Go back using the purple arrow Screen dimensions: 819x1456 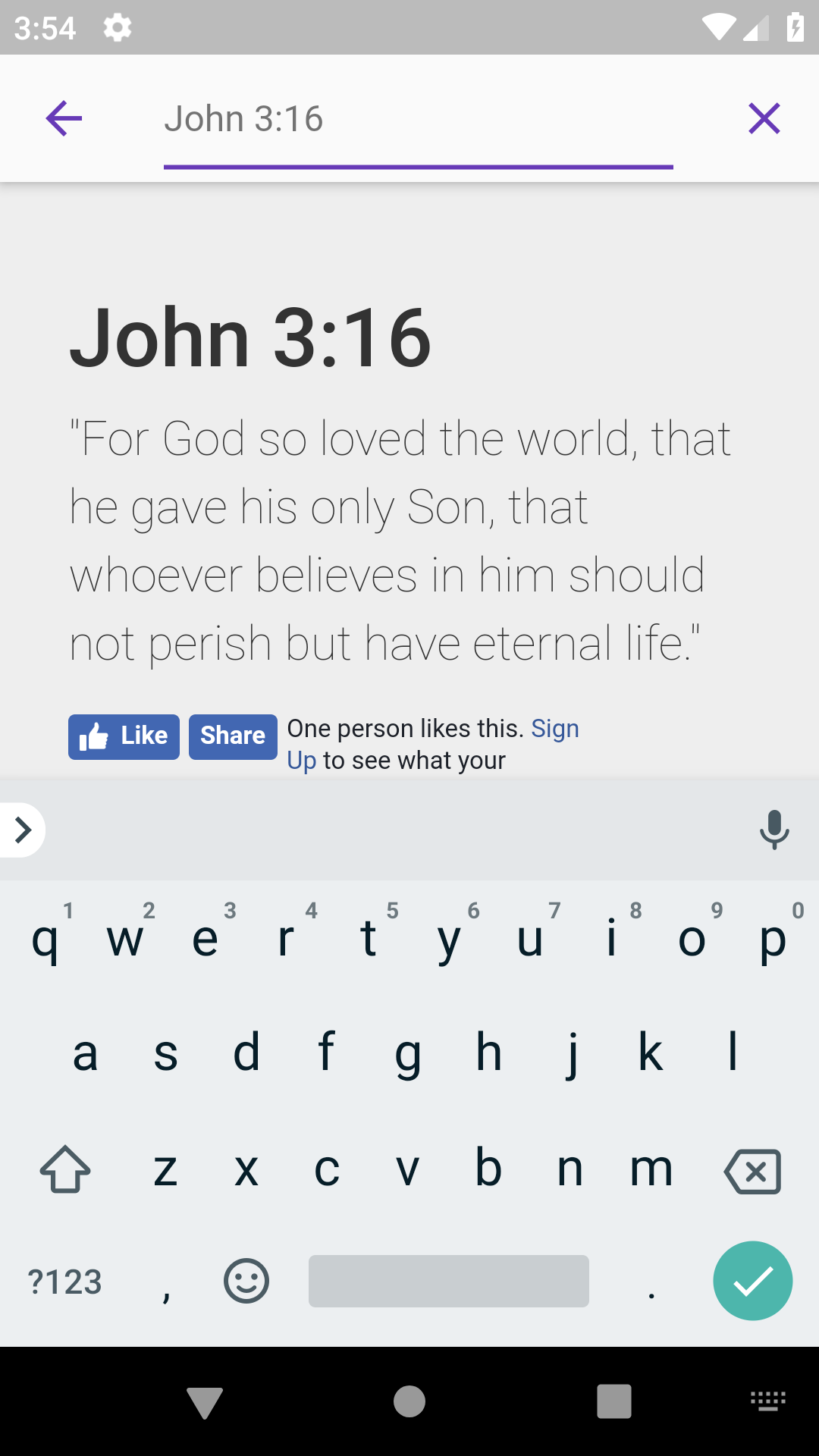(64, 118)
